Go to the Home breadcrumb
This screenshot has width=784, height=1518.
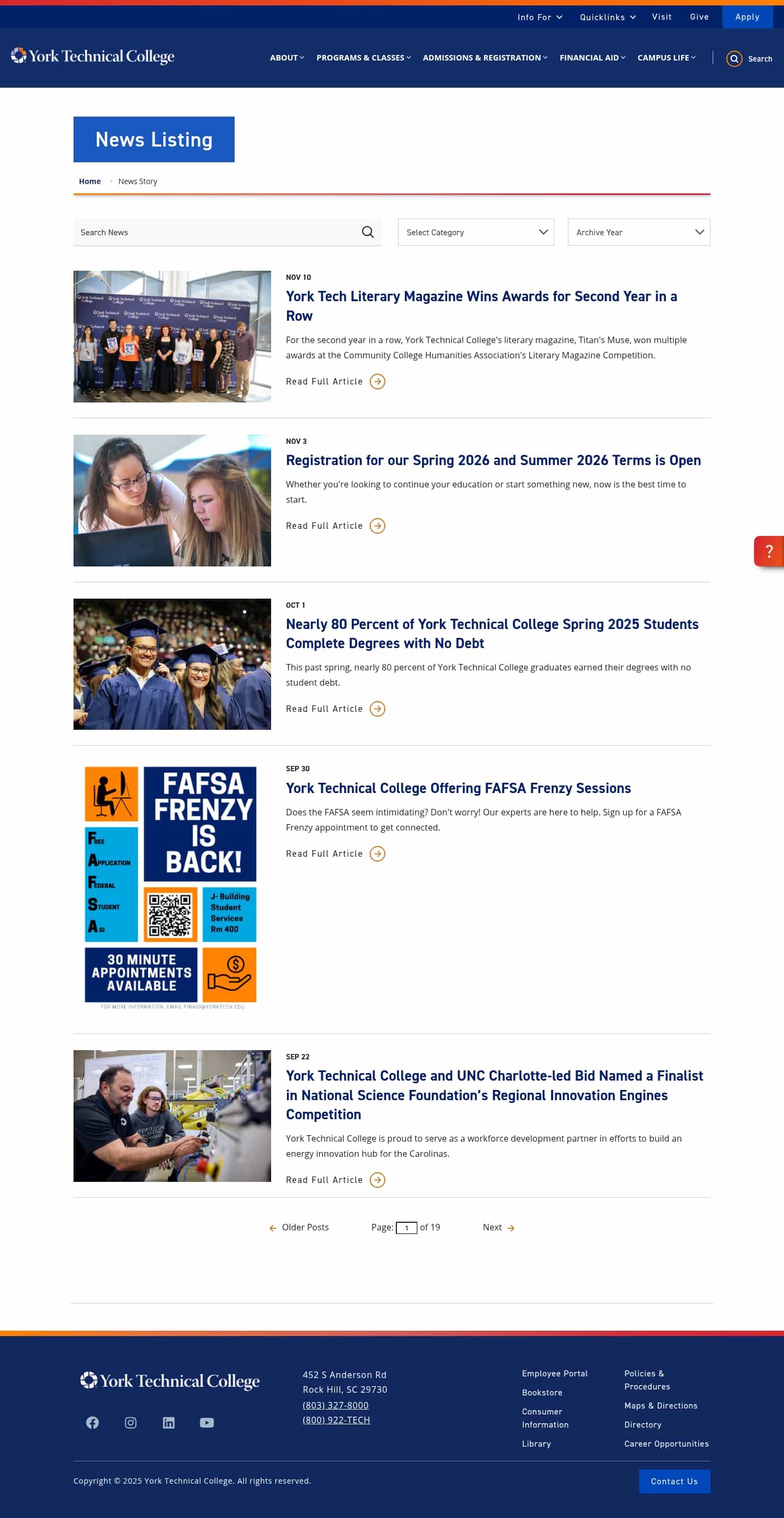pyautogui.click(x=89, y=181)
